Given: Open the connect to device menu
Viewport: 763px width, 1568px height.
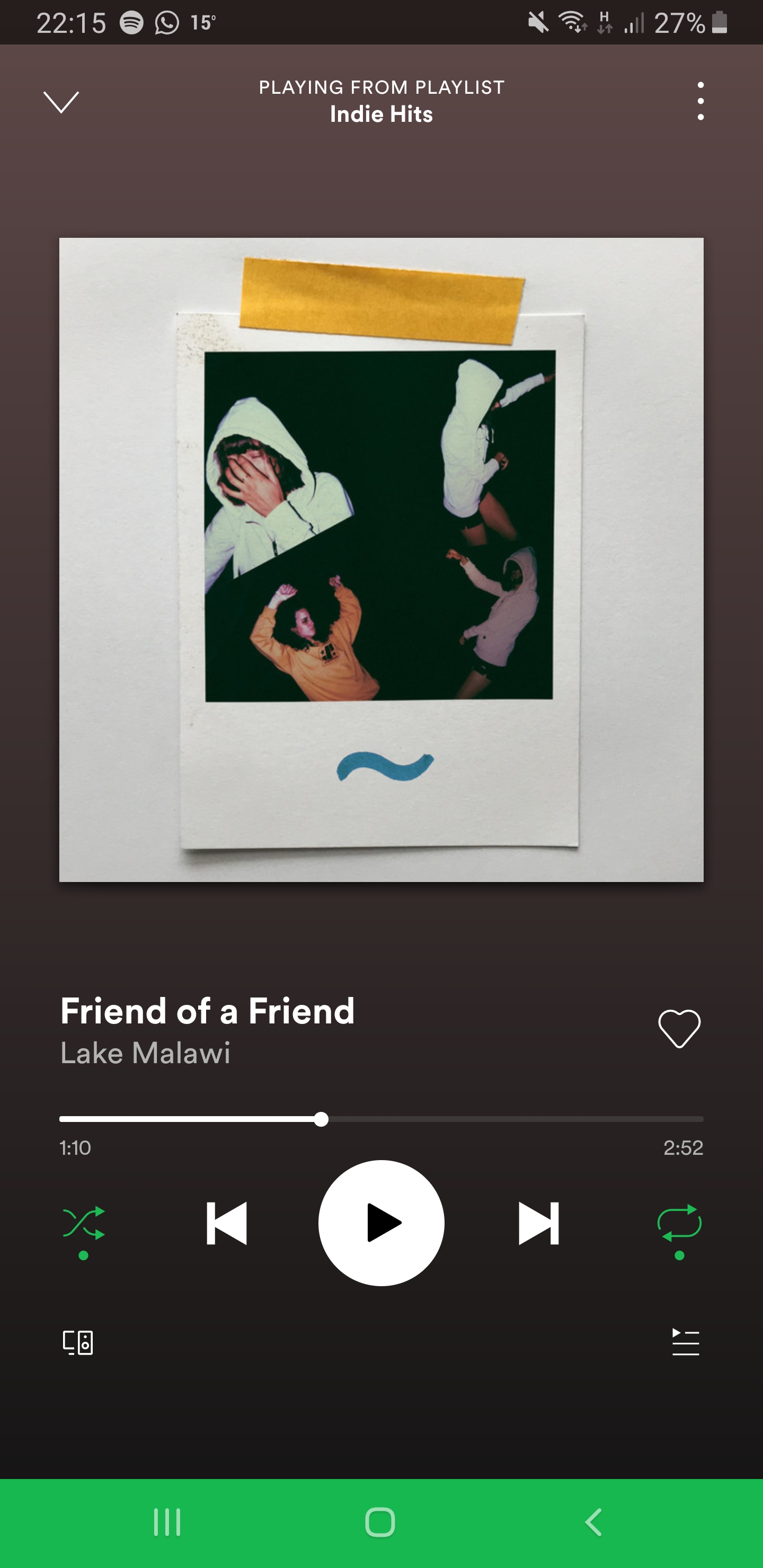Looking at the screenshot, I should point(78,1342).
